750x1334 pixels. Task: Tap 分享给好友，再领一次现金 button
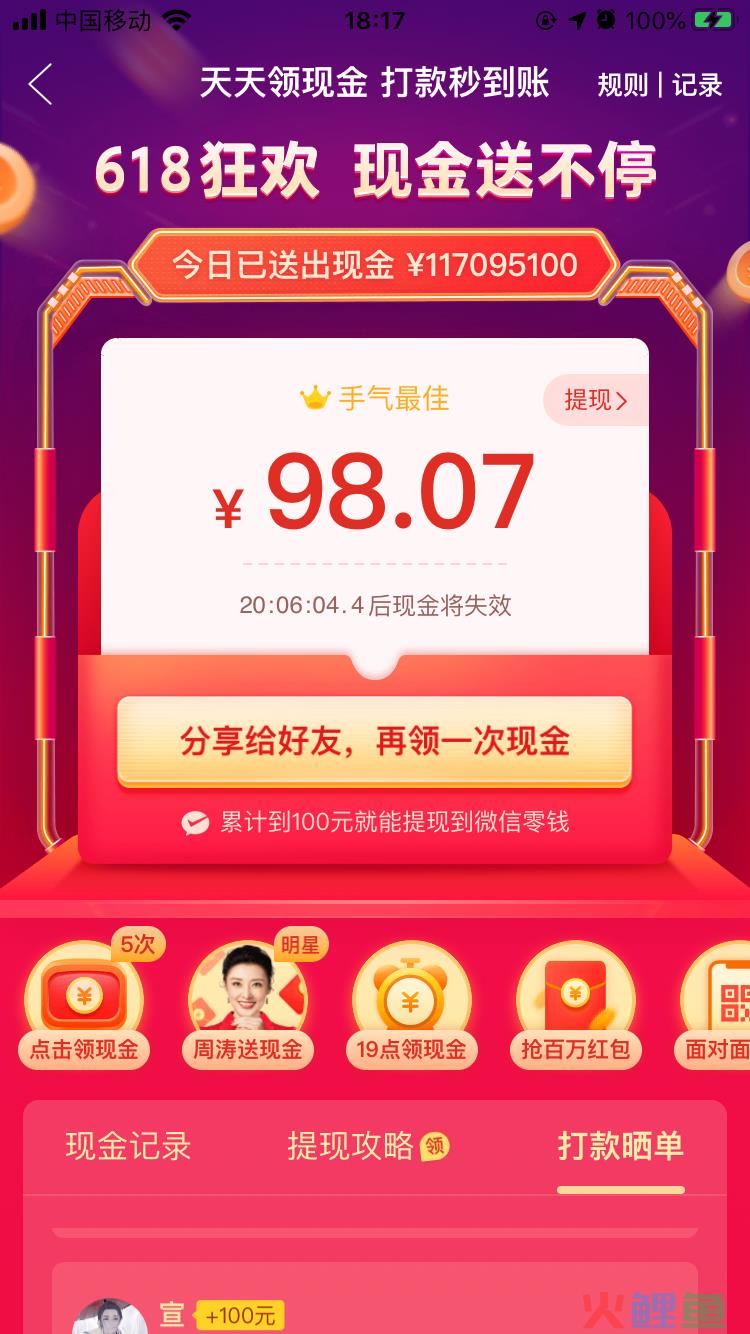pyautogui.click(x=374, y=741)
